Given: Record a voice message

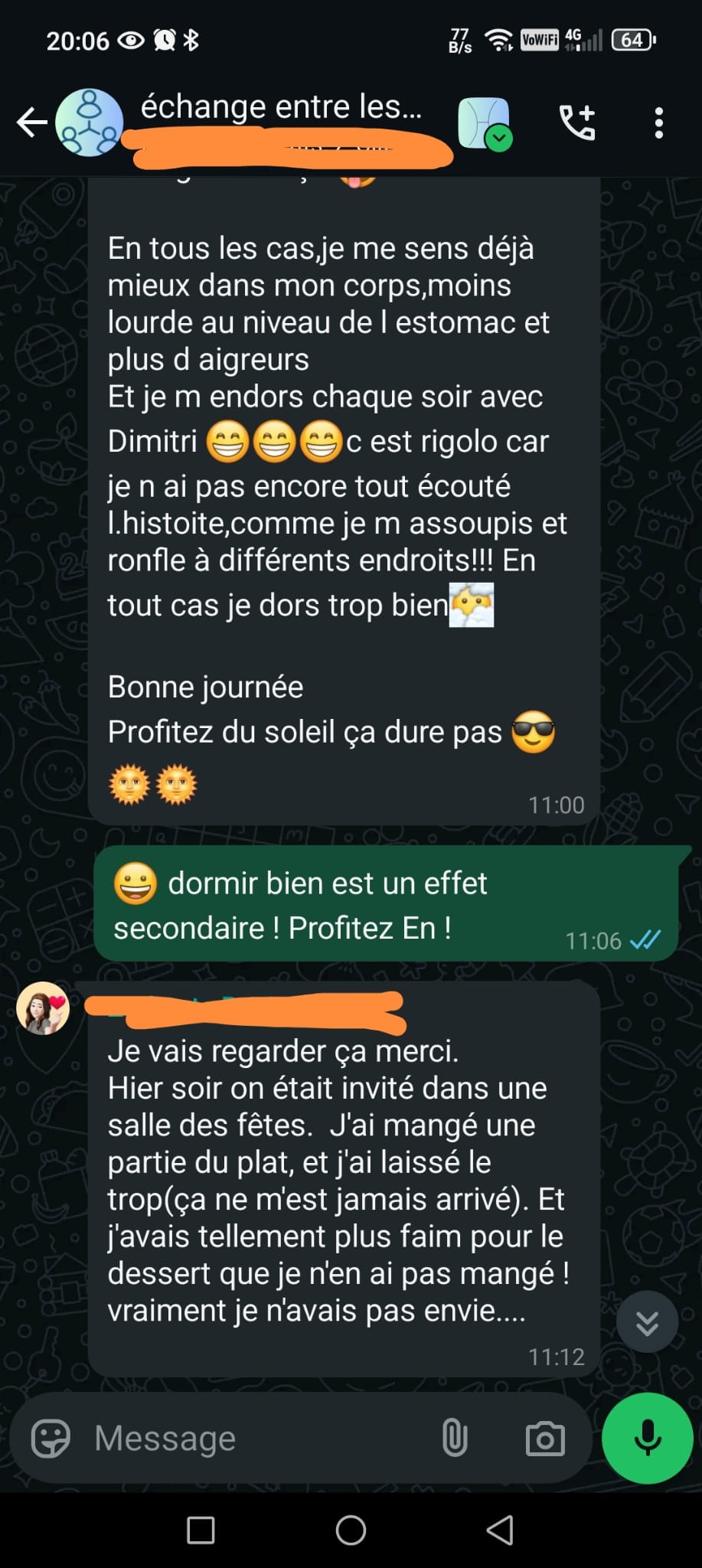Looking at the screenshot, I should [x=648, y=1439].
